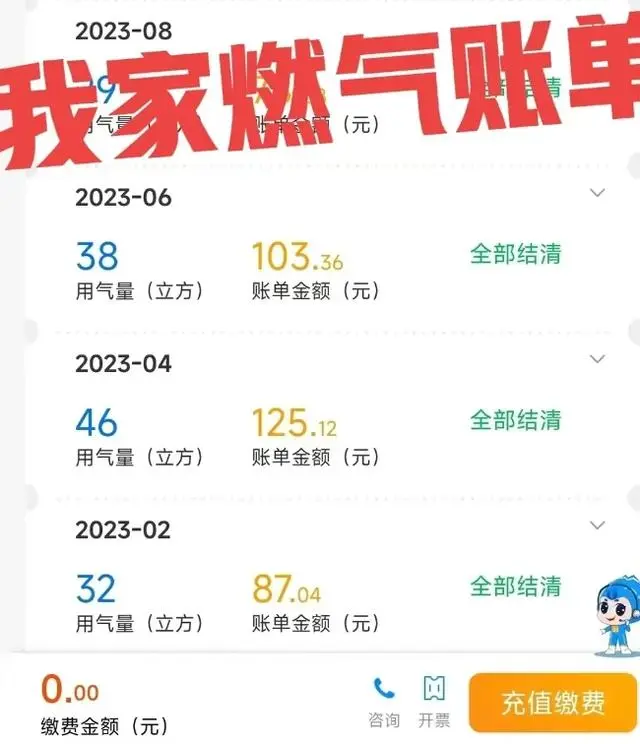Expand the 2023-04 bill chevron
This screenshot has height=744, width=640.
click(598, 359)
